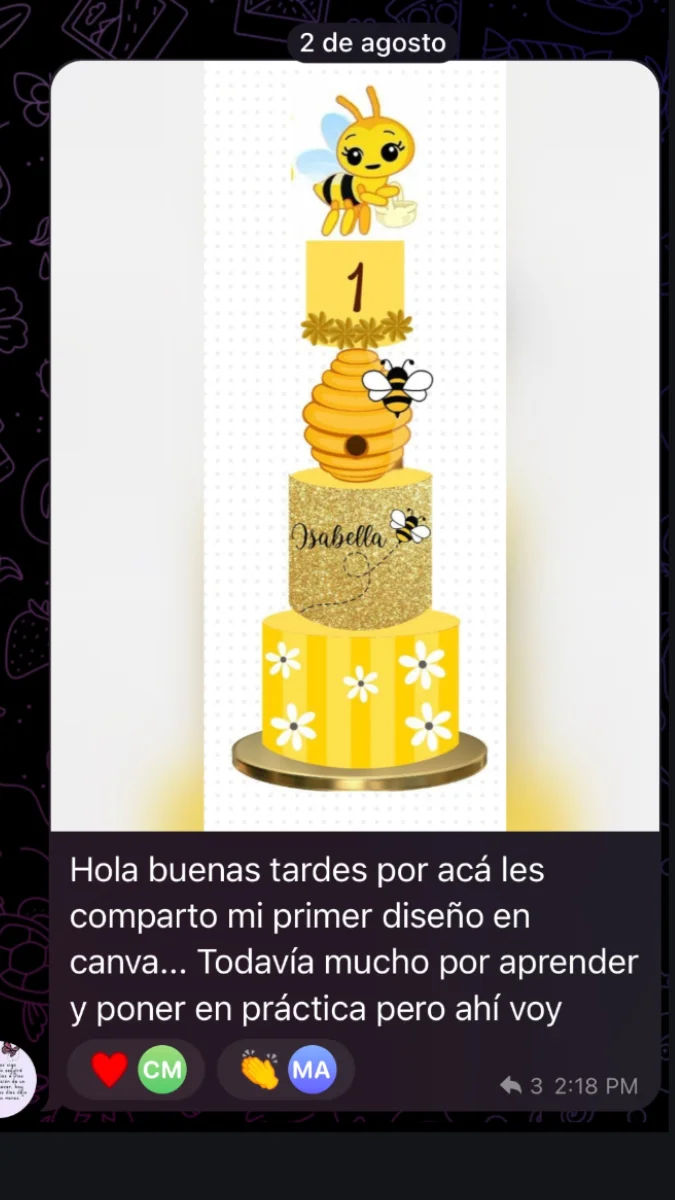Screen dimensions: 675x1200
Task: Add a clapping hands reaction
Action: click(x=285, y=1070)
